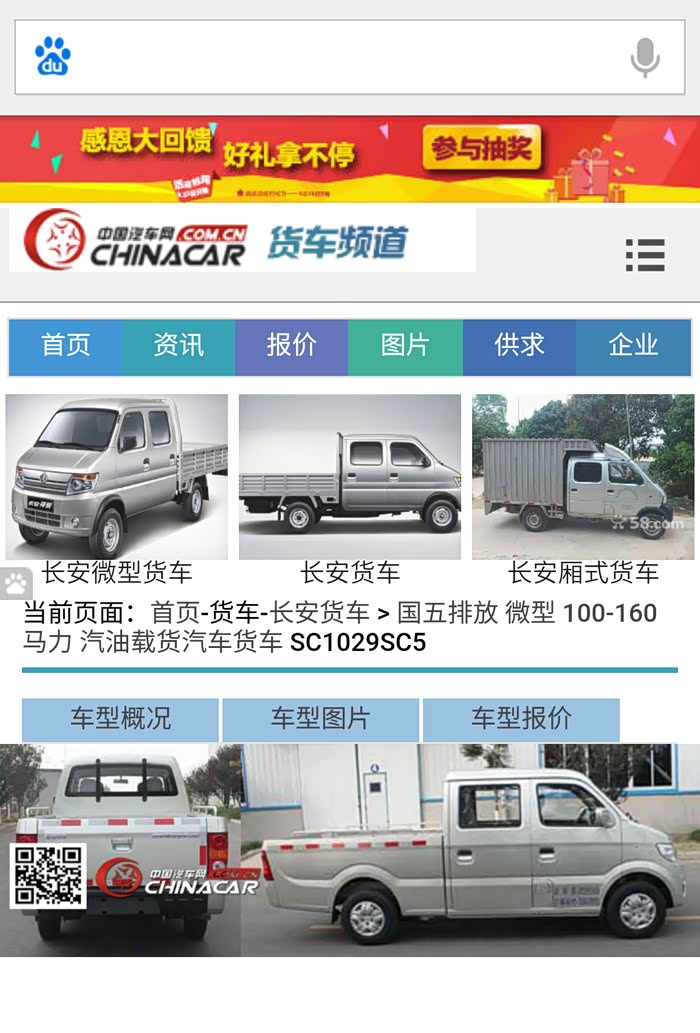The width and height of the screenshot is (700, 1033).
Task: Open the 图片 tab
Action: (405, 346)
